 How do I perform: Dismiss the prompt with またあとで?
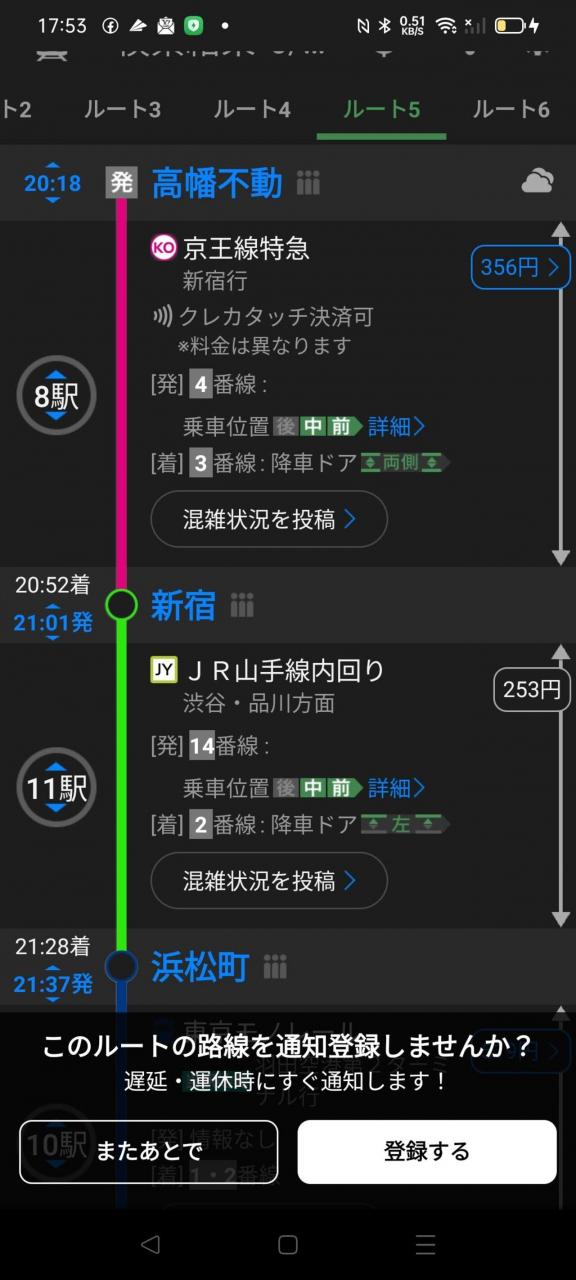(x=149, y=1151)
